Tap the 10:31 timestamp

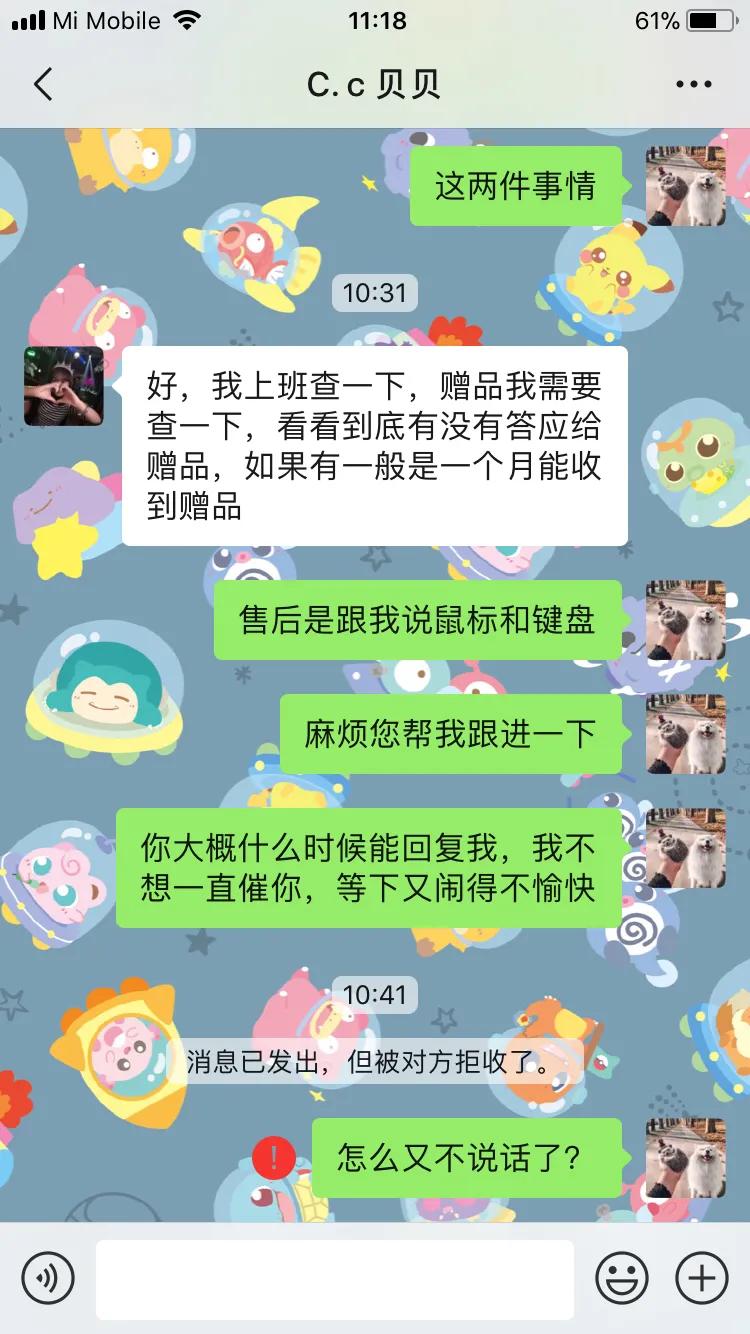tap(378, 293)
